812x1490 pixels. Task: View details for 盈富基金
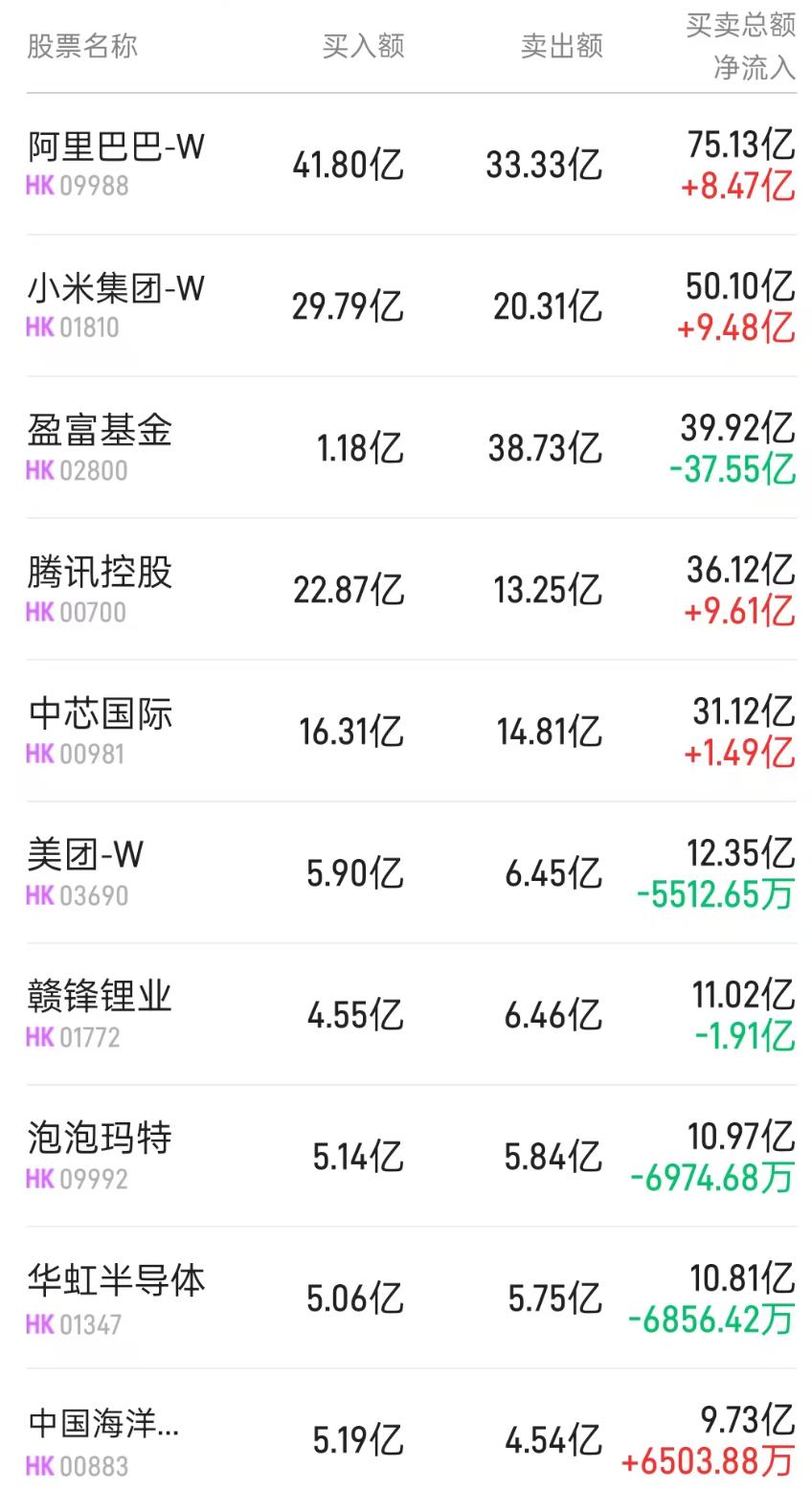(x=99, y=432)
